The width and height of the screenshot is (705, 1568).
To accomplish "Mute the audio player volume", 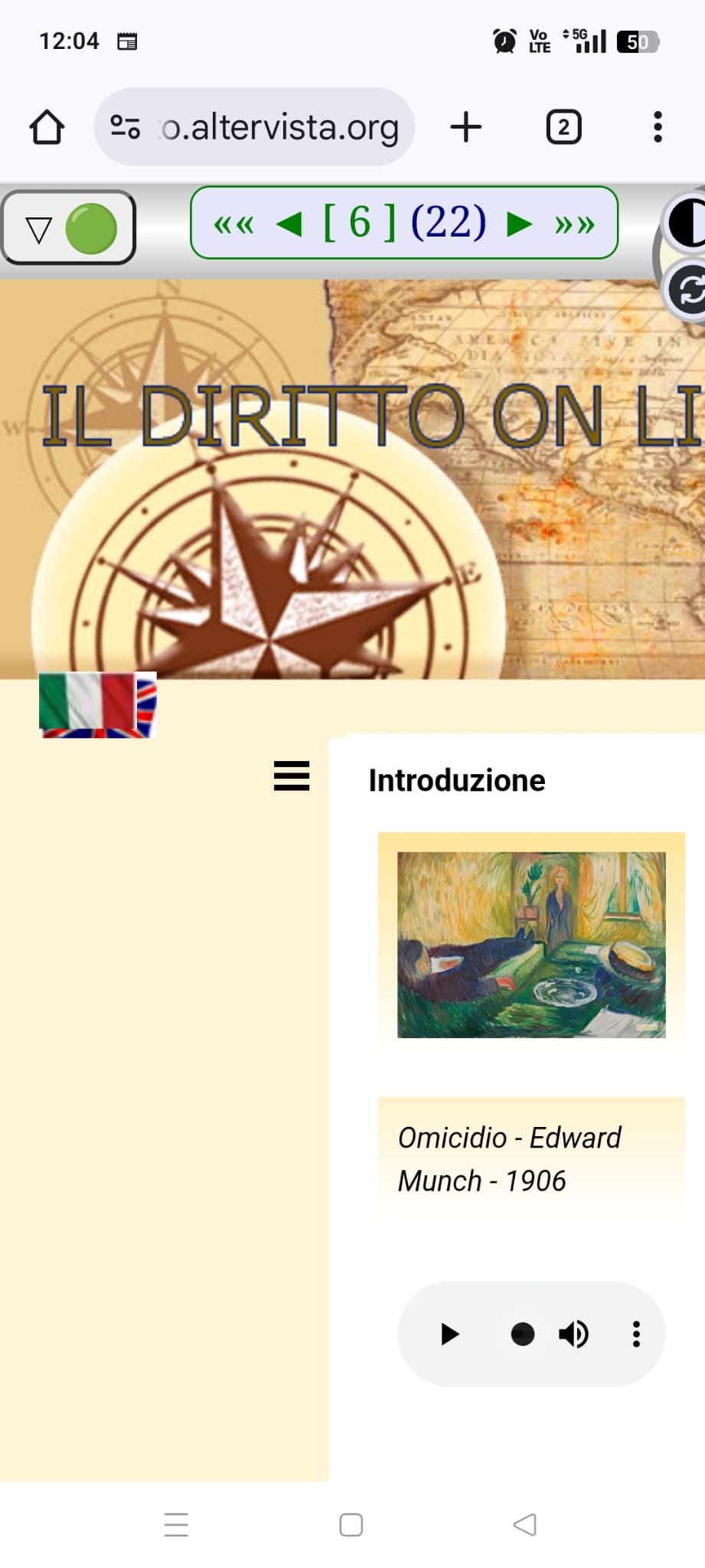I will pos(573,1334).
